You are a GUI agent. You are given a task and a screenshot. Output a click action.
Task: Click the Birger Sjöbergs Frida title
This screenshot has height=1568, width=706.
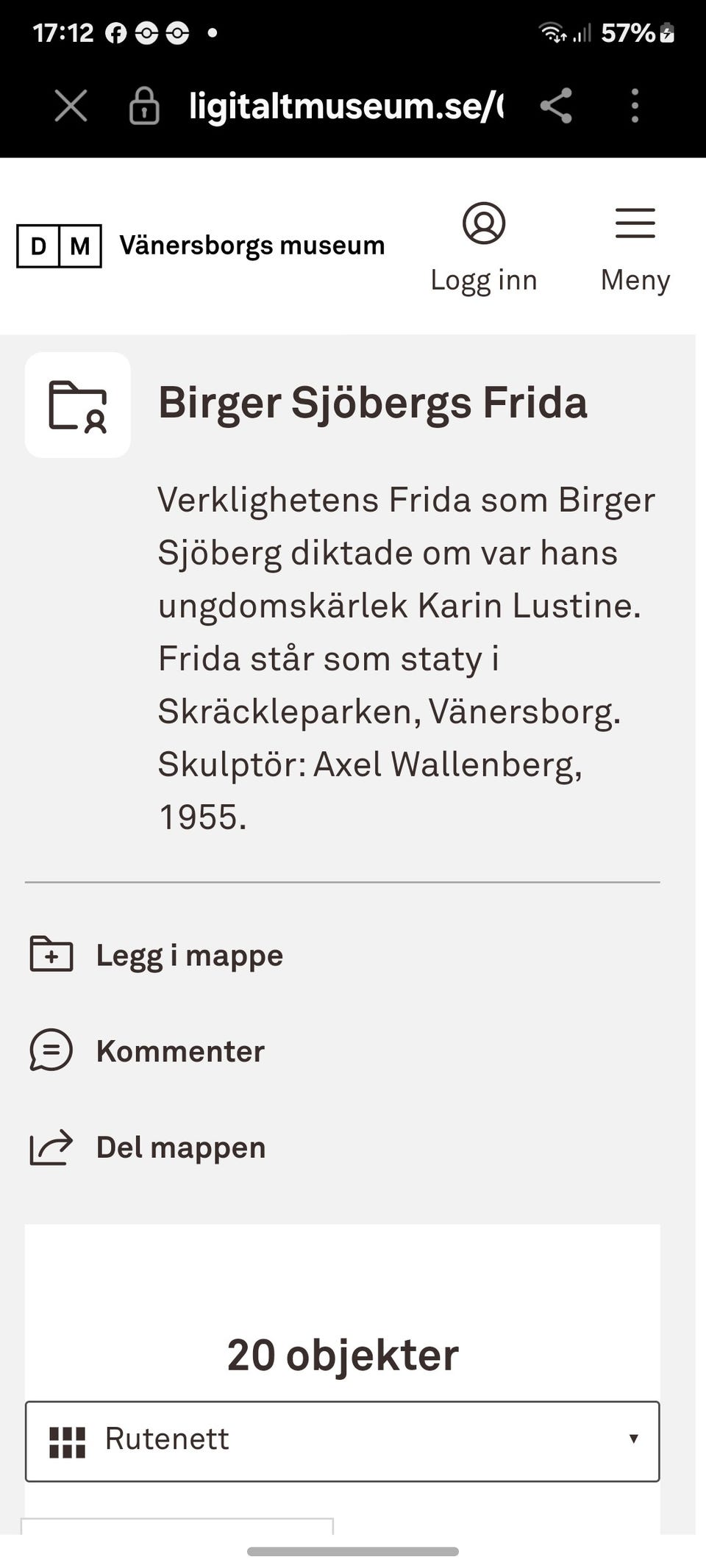tap(373, 403)
